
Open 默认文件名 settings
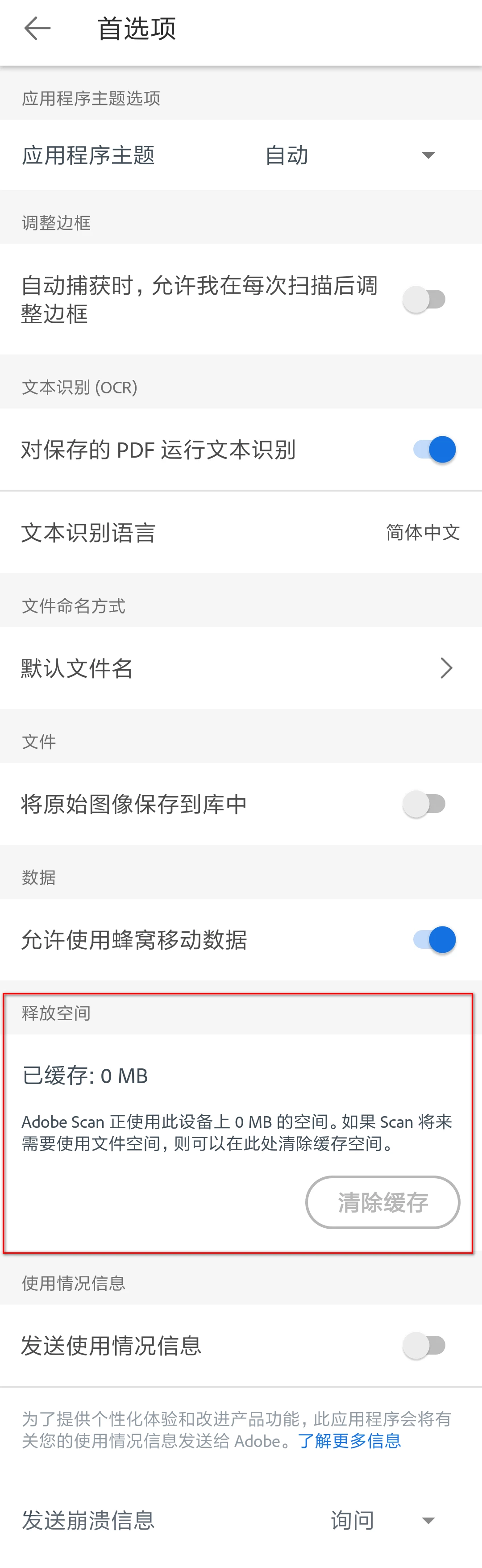click(x=241, y=668)
